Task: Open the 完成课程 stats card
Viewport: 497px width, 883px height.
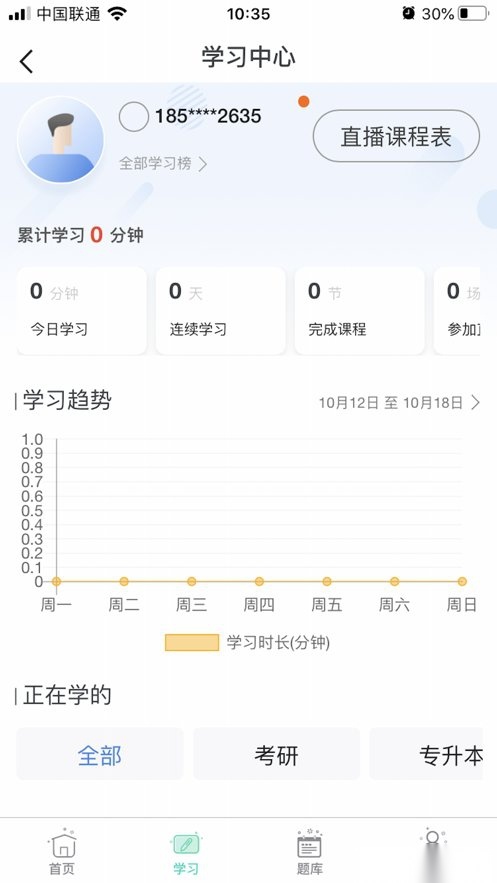Action: click(x=360, y=311)
